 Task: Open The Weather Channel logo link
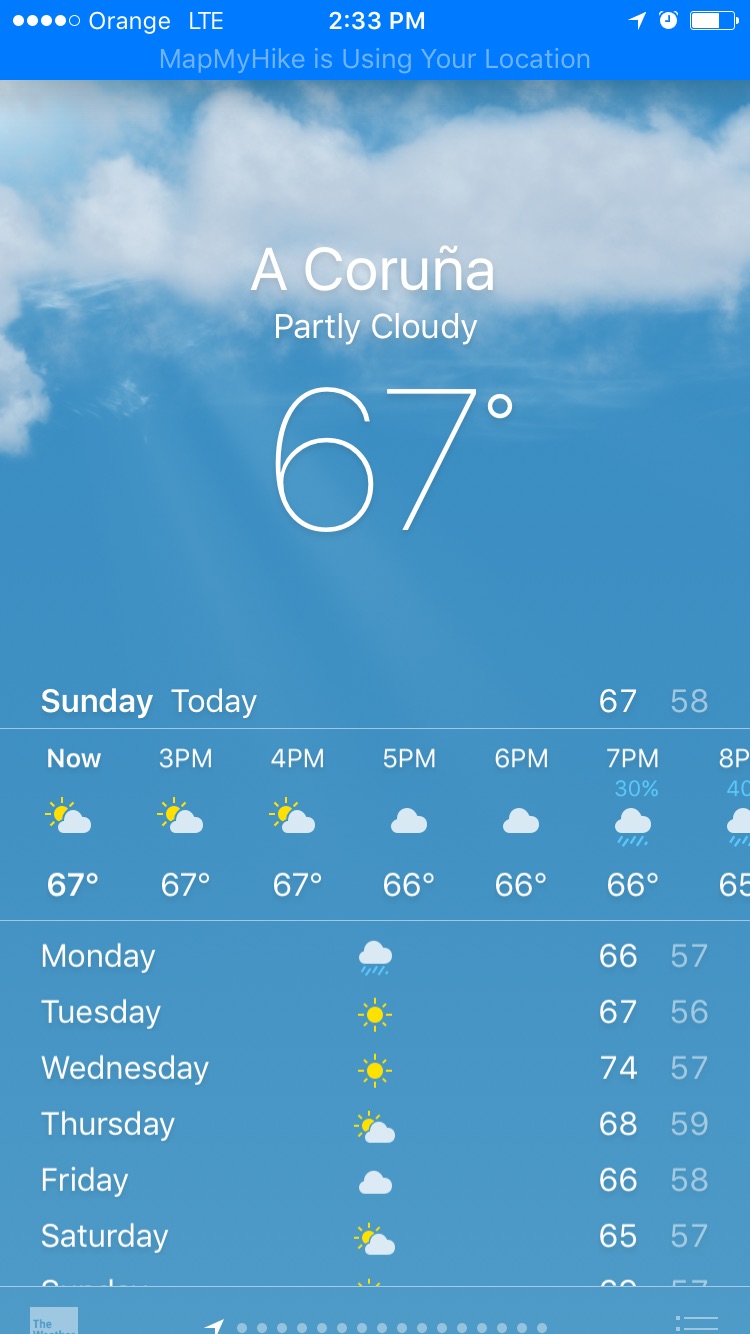pyautogui.click(x=53, y=1320)
